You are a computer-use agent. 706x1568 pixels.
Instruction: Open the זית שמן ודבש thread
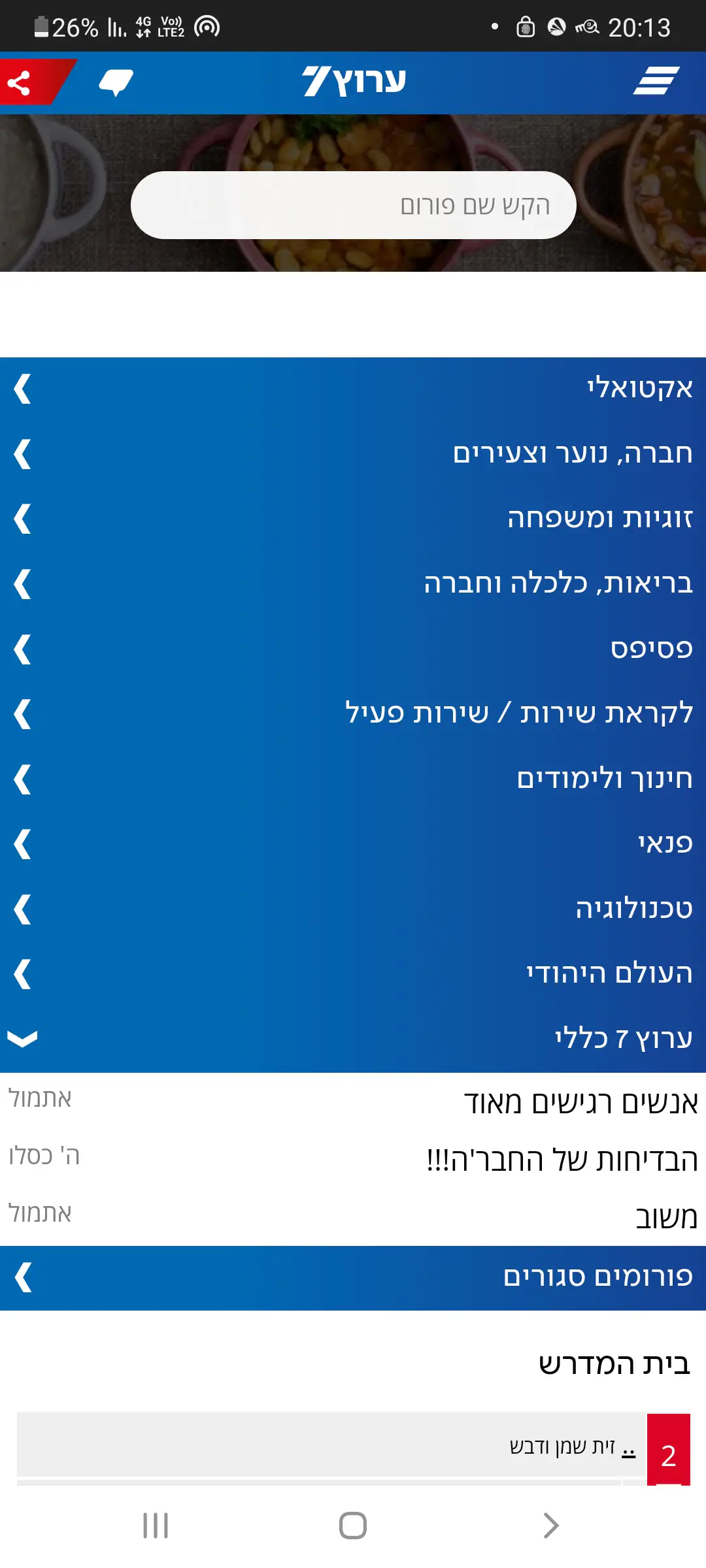(x=562, y=1446)
